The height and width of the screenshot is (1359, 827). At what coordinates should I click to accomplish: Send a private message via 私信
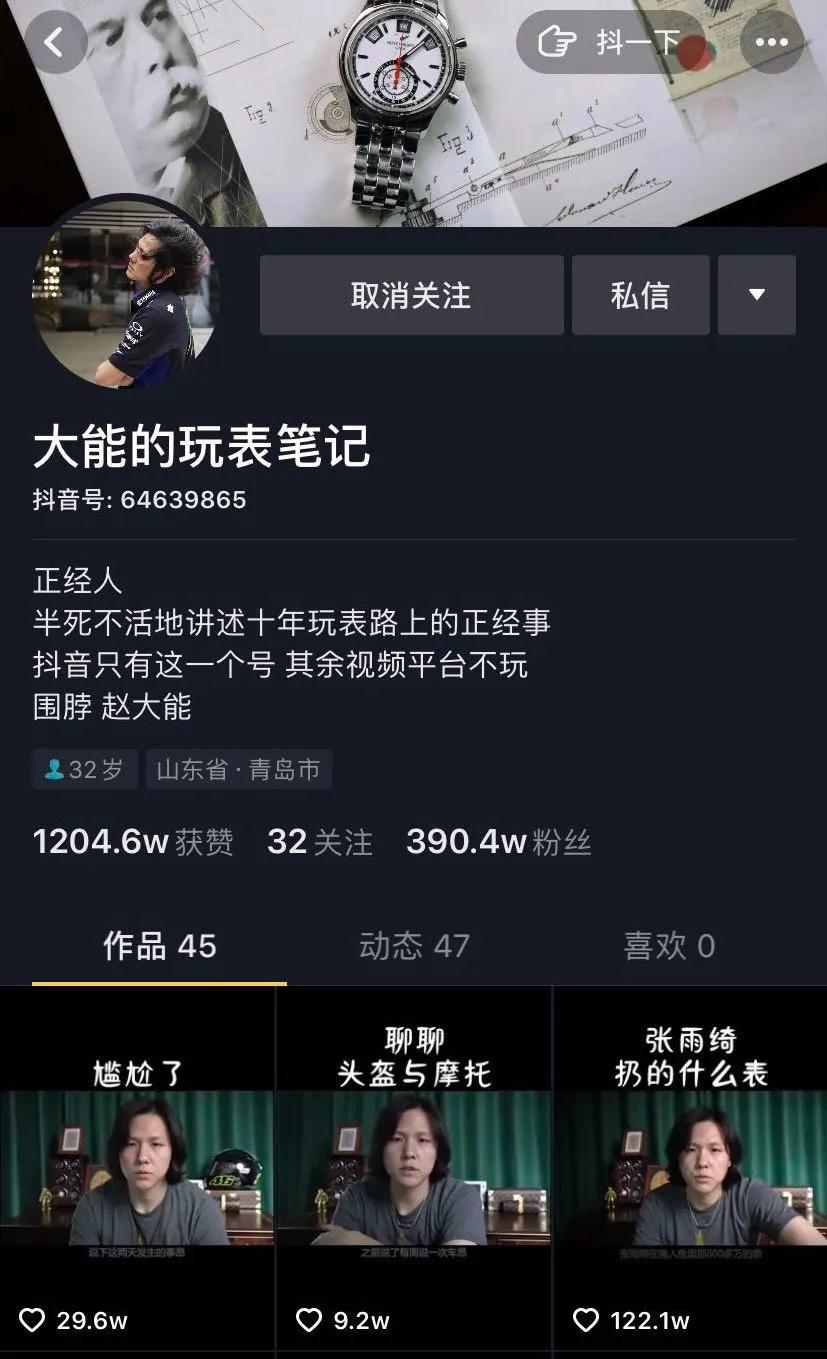point(640,295)
